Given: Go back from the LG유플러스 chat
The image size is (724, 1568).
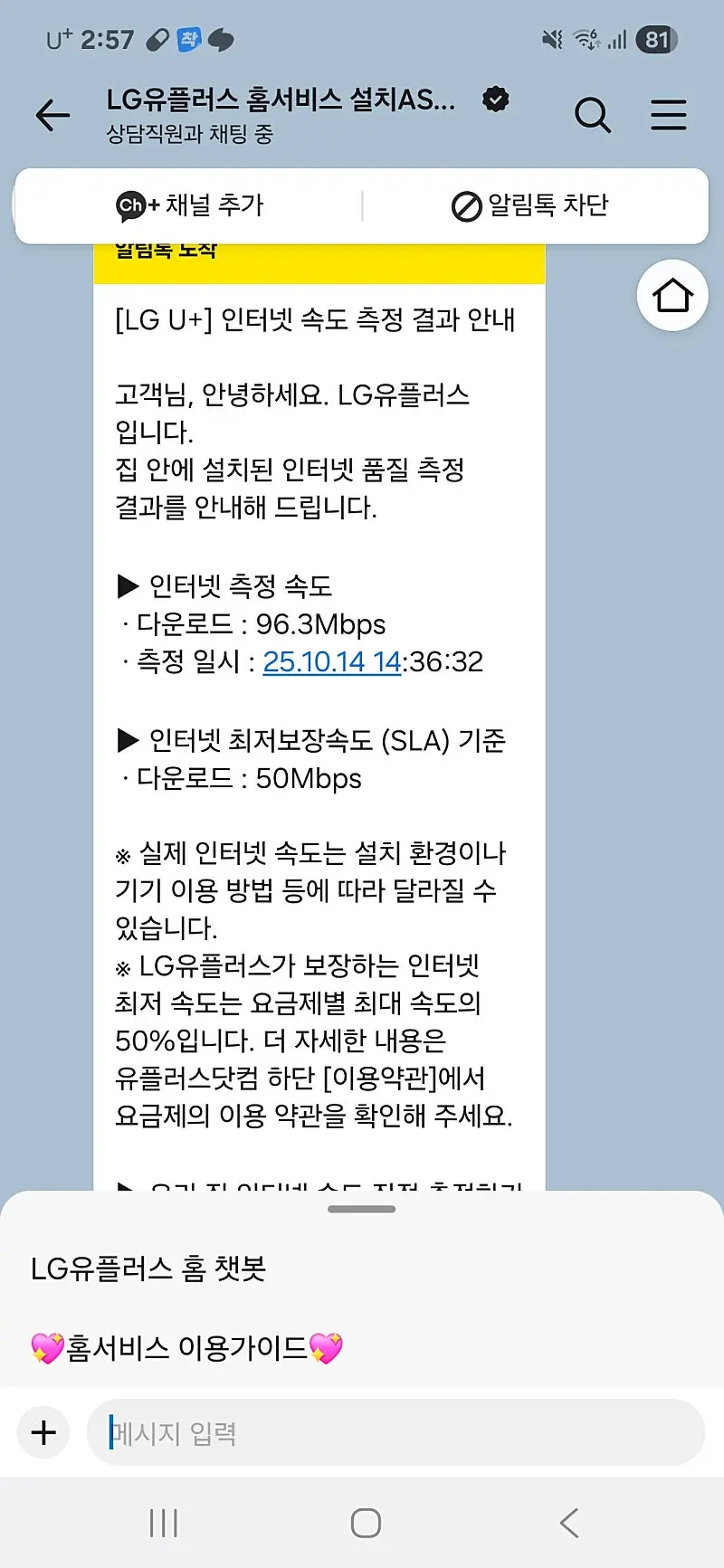Looking at the screenshot, I should tap(52, 115).
